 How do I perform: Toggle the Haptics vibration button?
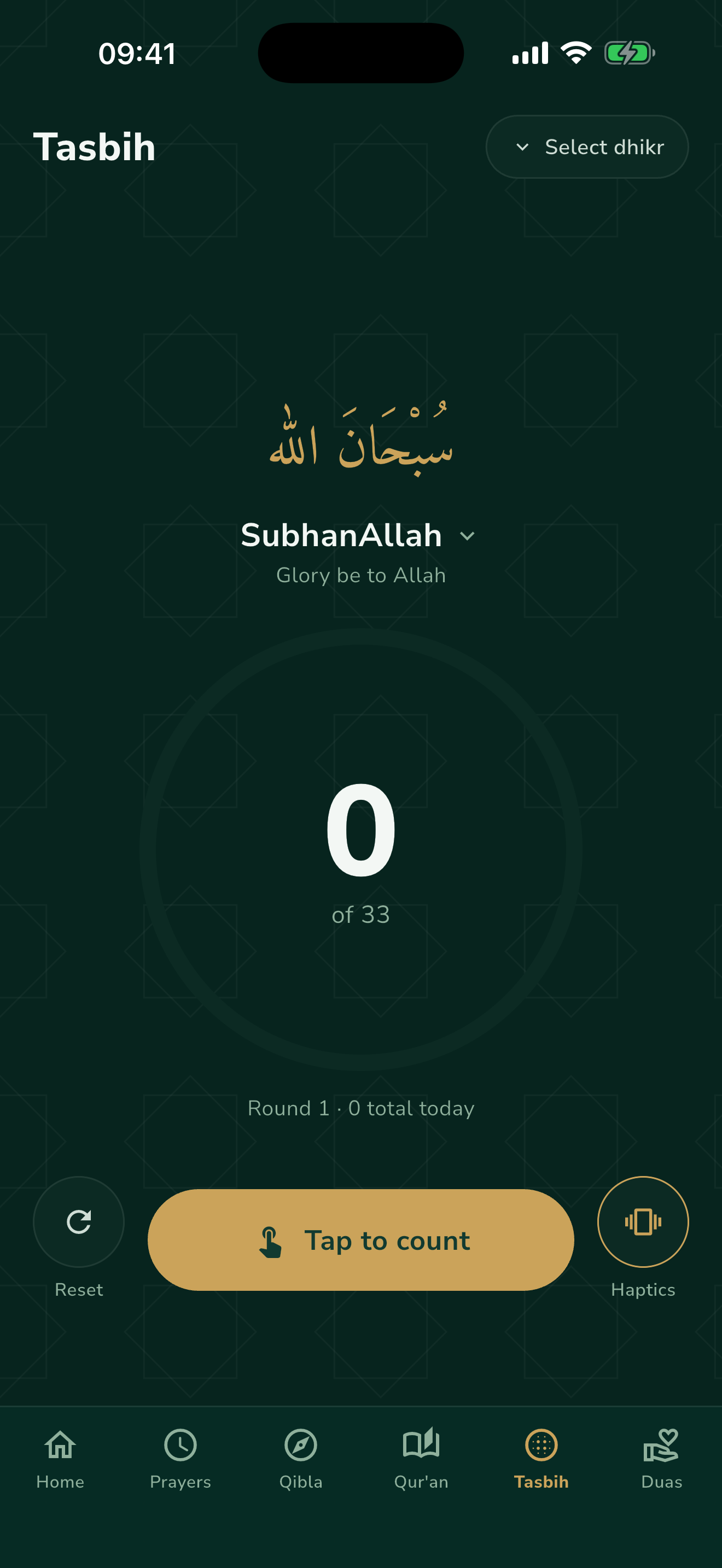643,1222
